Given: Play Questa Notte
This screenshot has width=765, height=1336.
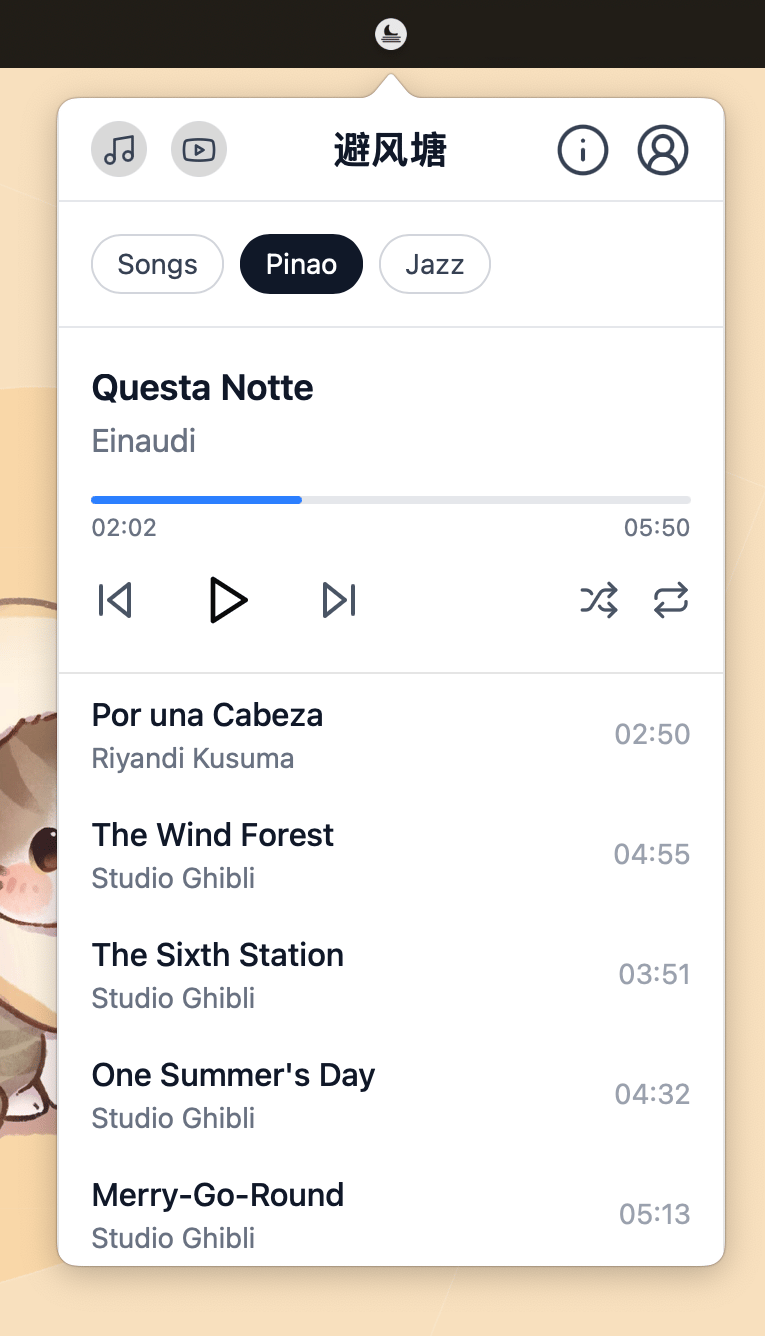Looking at the screenshot, I should [228, 600].
